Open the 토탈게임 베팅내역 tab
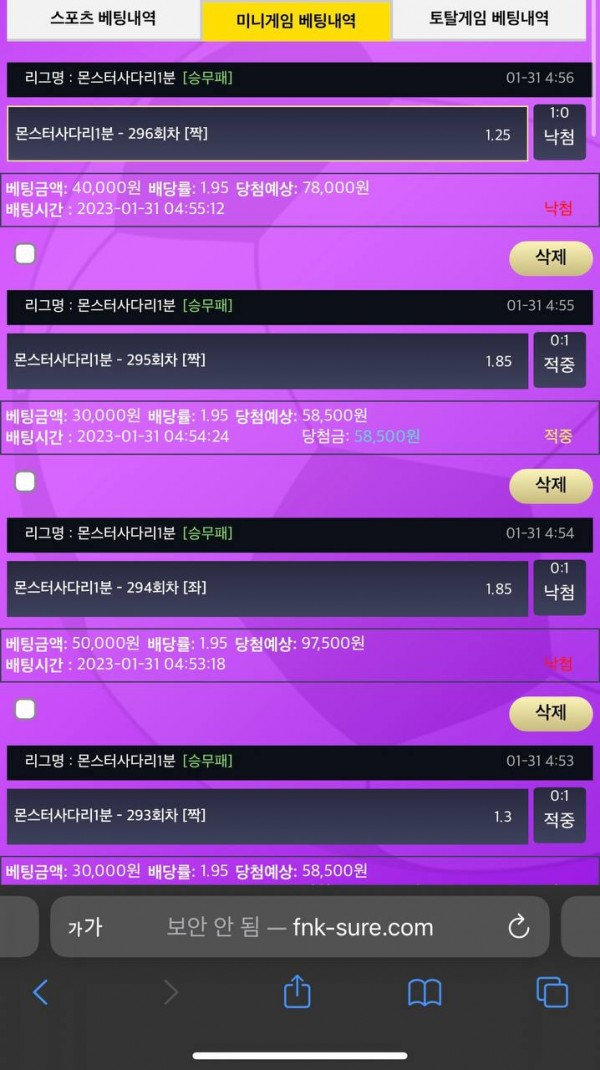 click(489, 19)
